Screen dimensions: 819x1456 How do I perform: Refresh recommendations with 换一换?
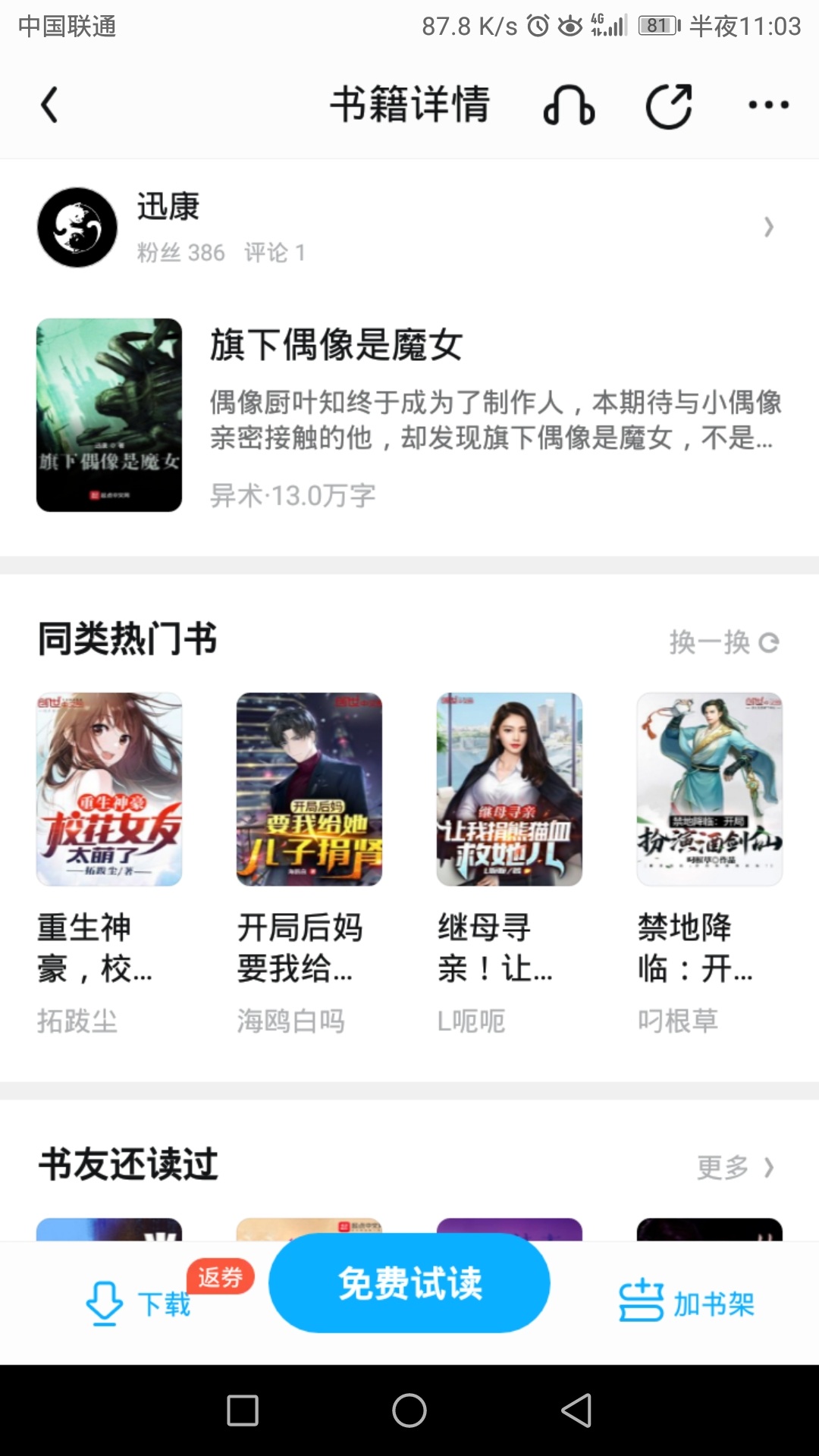tap(723, 642)
